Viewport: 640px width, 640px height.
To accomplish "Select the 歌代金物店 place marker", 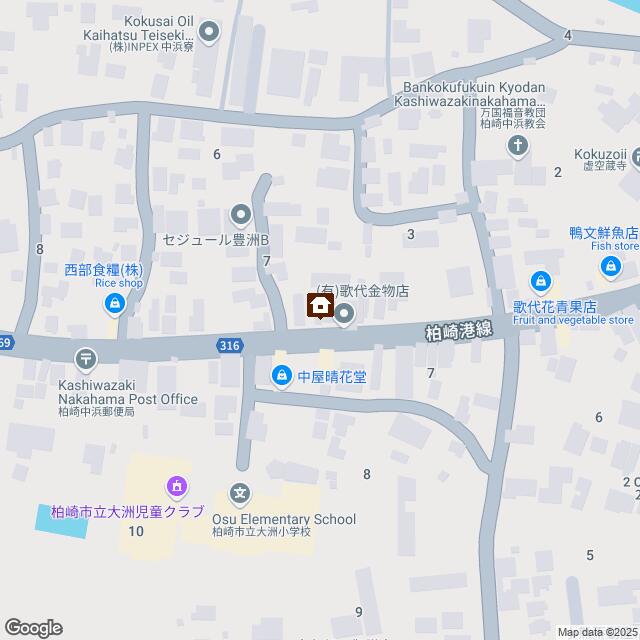I will point(345,317).
